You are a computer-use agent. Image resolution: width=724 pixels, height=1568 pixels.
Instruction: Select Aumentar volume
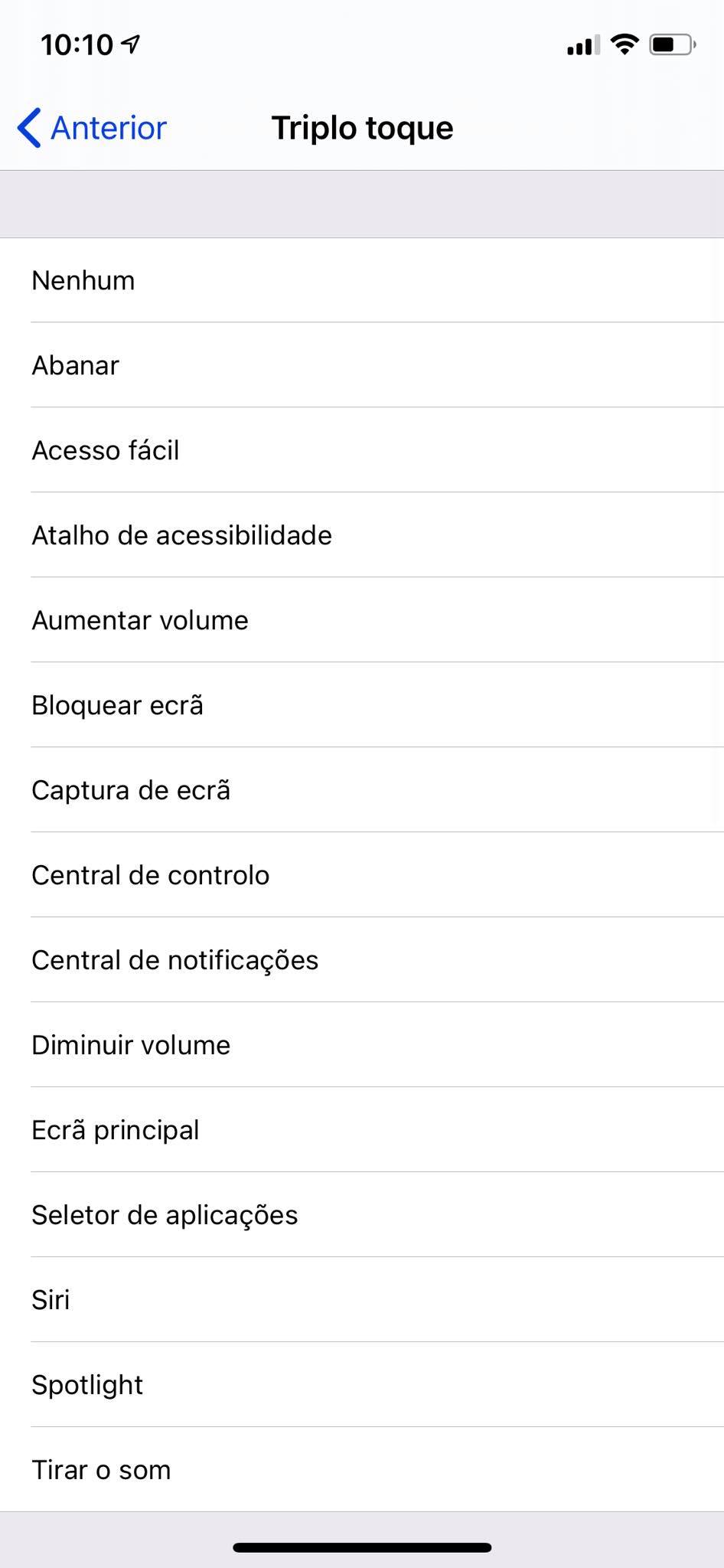coord(362,620)
